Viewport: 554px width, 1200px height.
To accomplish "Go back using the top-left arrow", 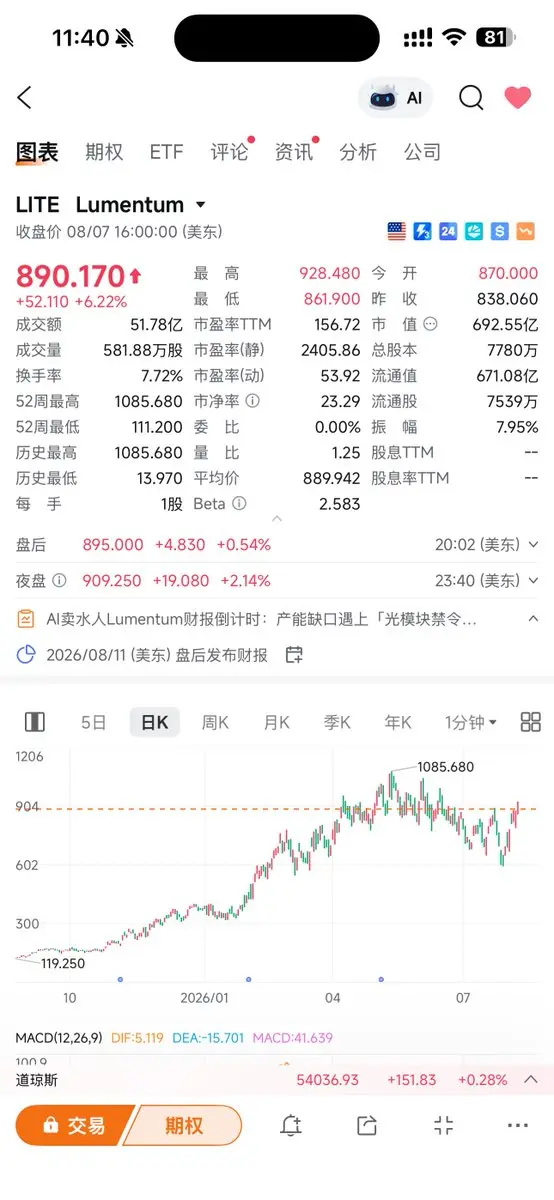I will 25,97.
